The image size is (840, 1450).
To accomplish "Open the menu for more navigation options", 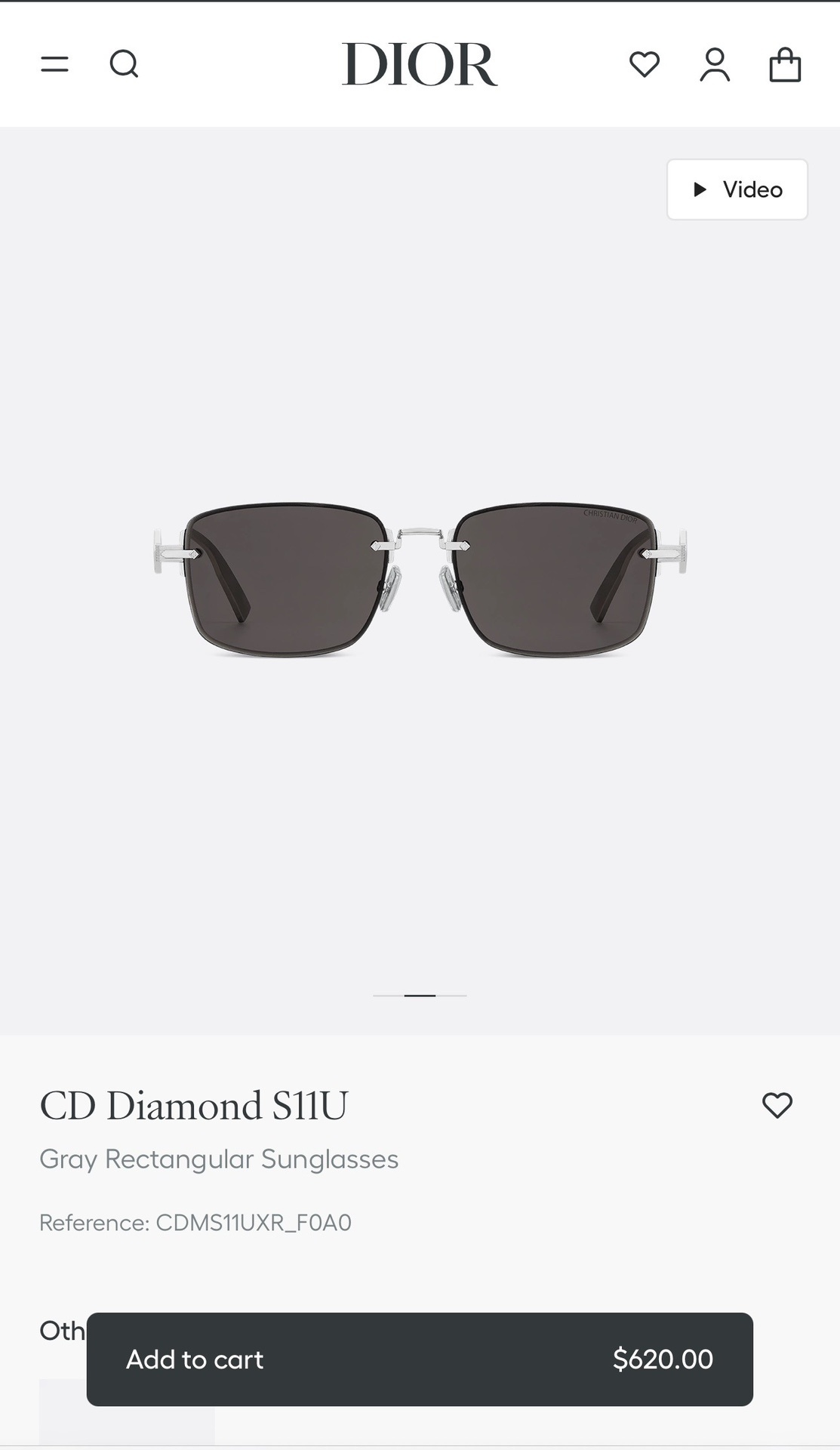I will click(x=53, y=65).
